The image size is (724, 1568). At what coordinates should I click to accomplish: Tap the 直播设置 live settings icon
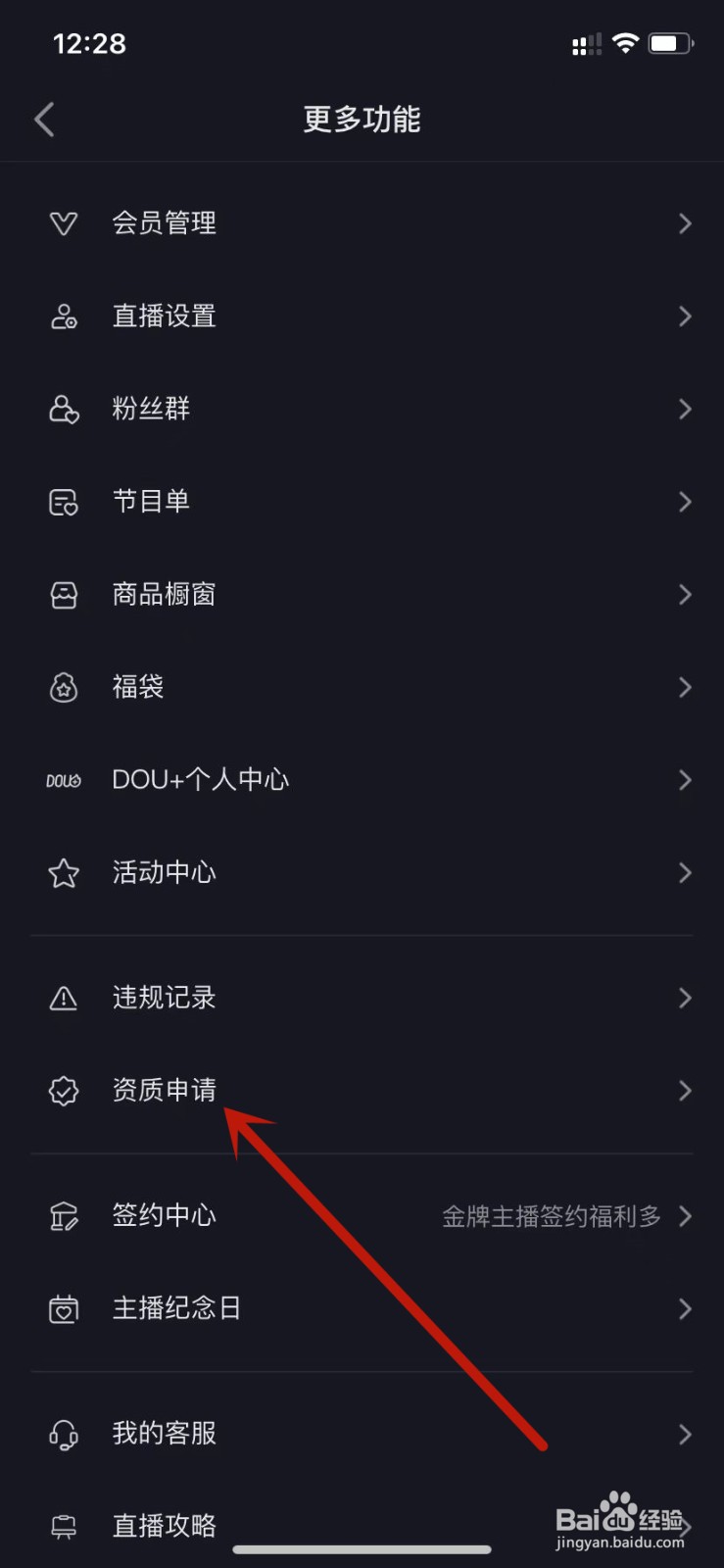64,316
